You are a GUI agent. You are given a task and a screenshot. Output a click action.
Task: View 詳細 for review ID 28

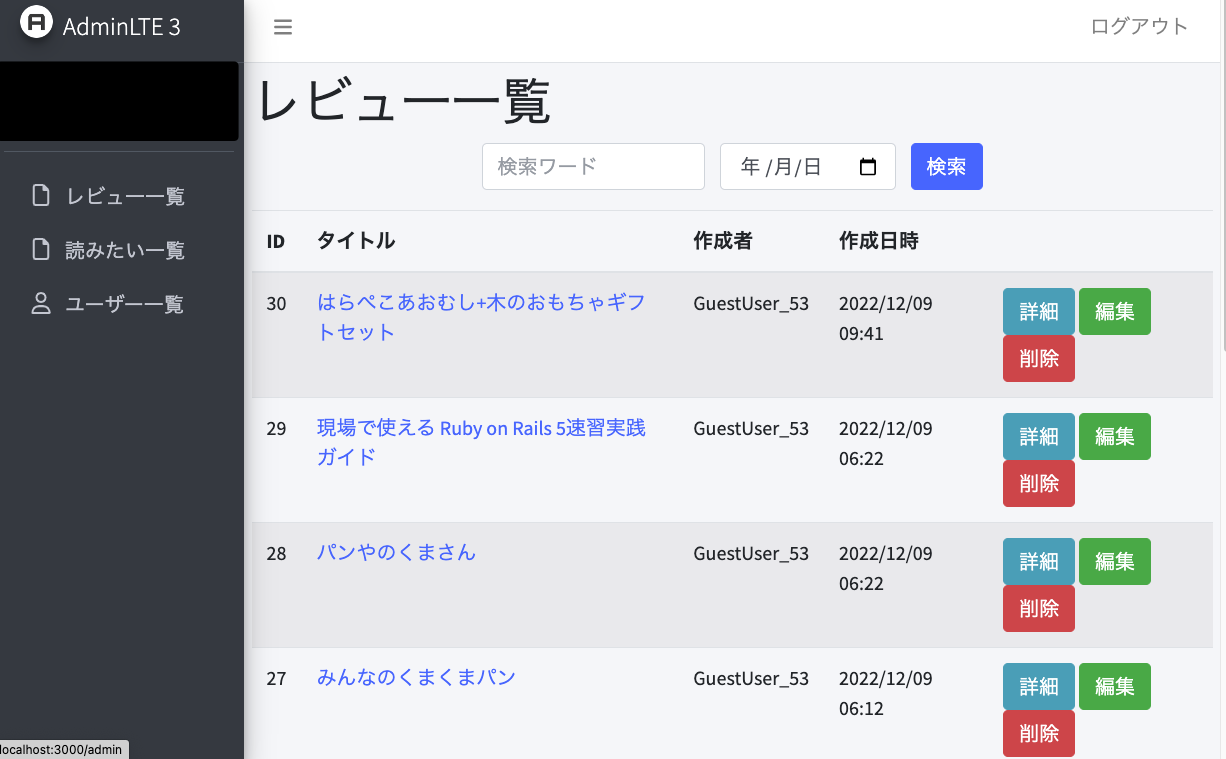[x=1038, y=562]
